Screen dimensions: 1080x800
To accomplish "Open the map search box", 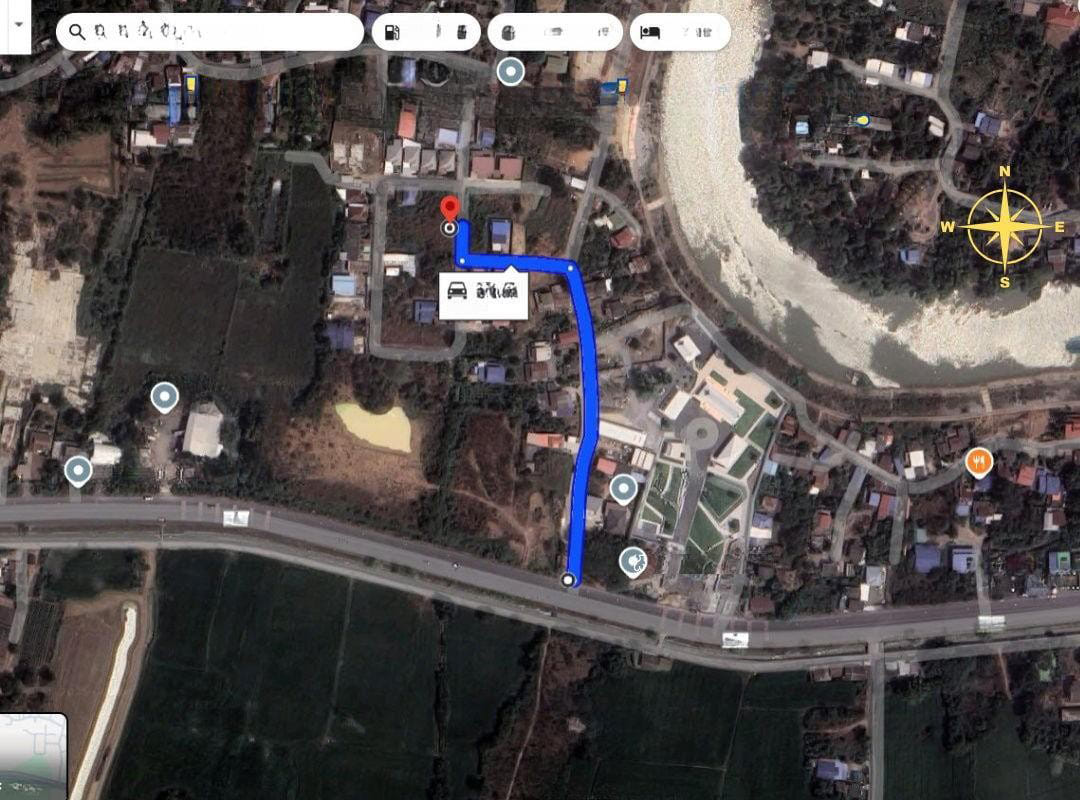I will pos(210,32).
